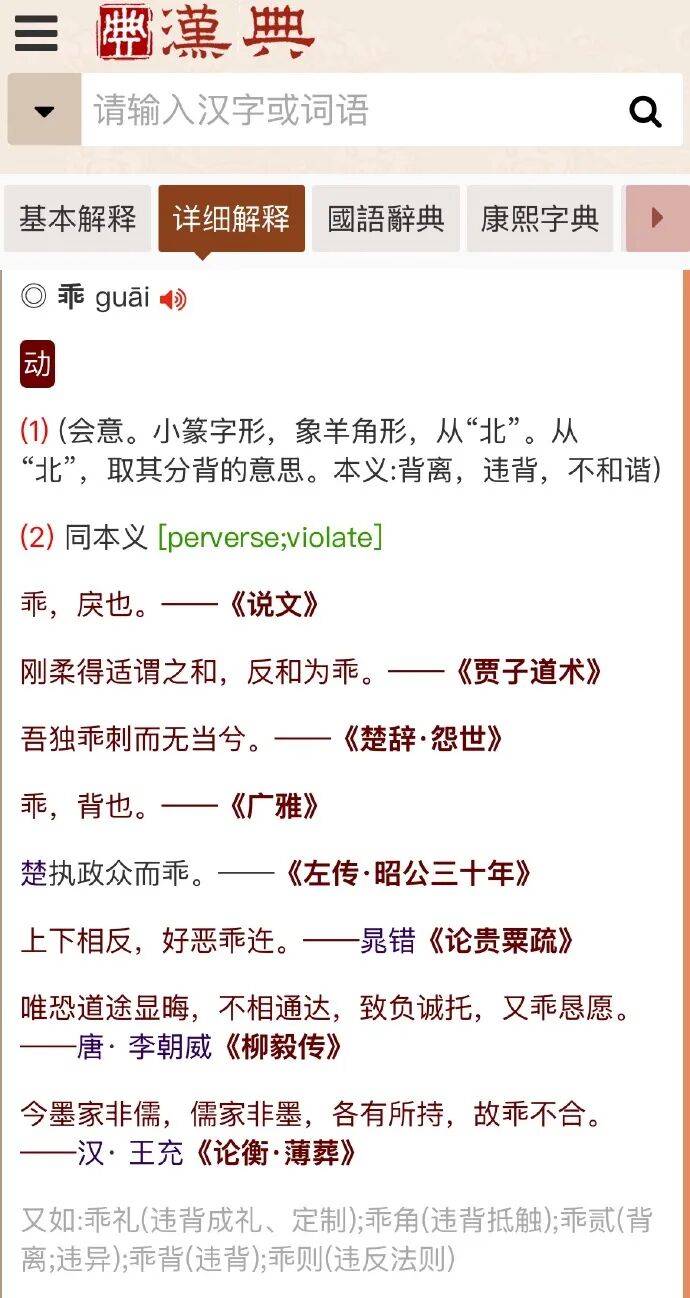This screenshot has height=1298, width=690.
Task: Open the 晁错 author link
Action: click(x=387, y=940)
